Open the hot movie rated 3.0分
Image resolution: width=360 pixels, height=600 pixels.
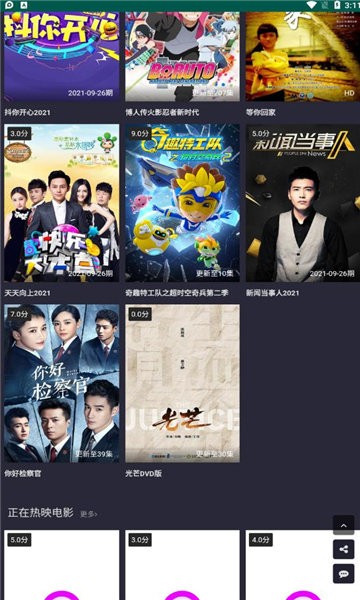point(182,565)
